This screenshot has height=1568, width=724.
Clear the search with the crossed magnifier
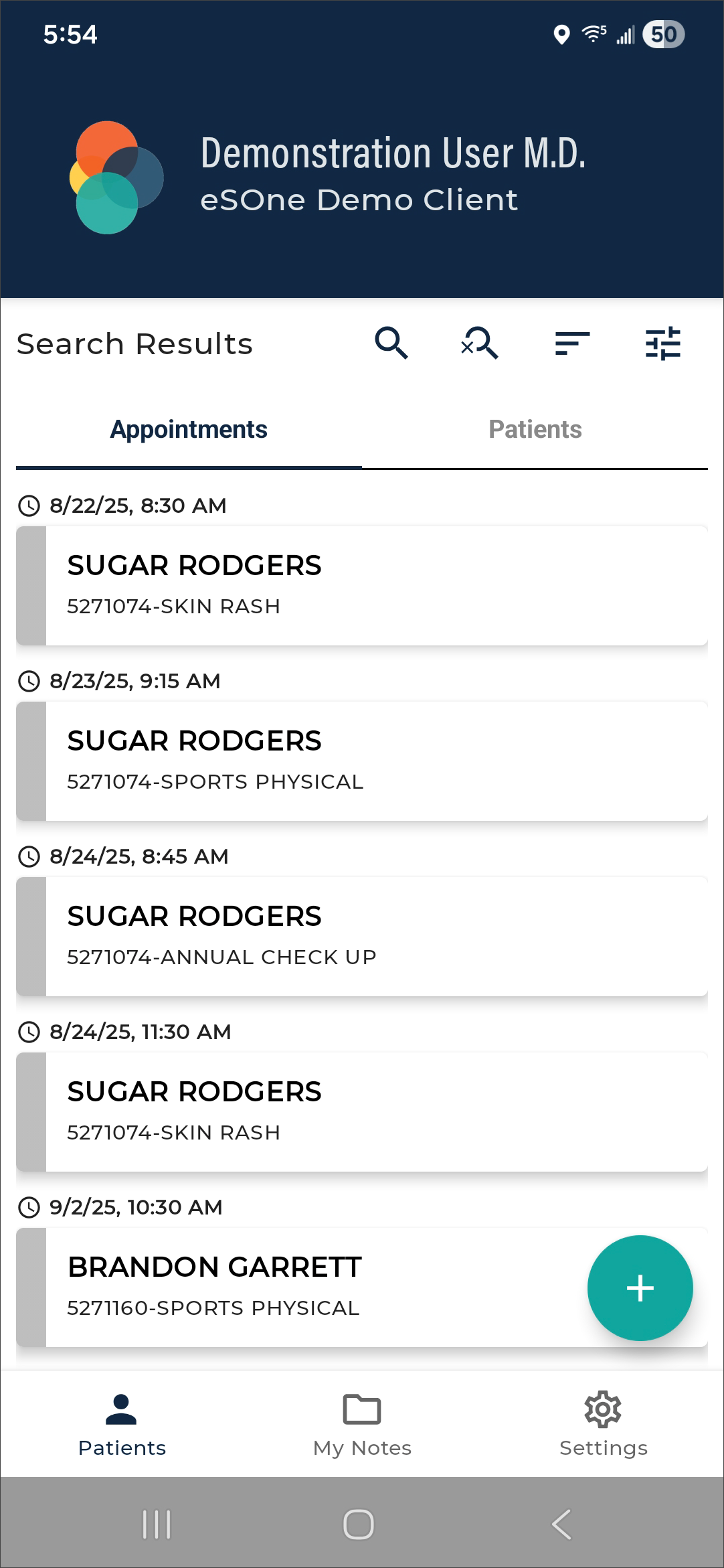pyautogui.click(x=480, y=343)
